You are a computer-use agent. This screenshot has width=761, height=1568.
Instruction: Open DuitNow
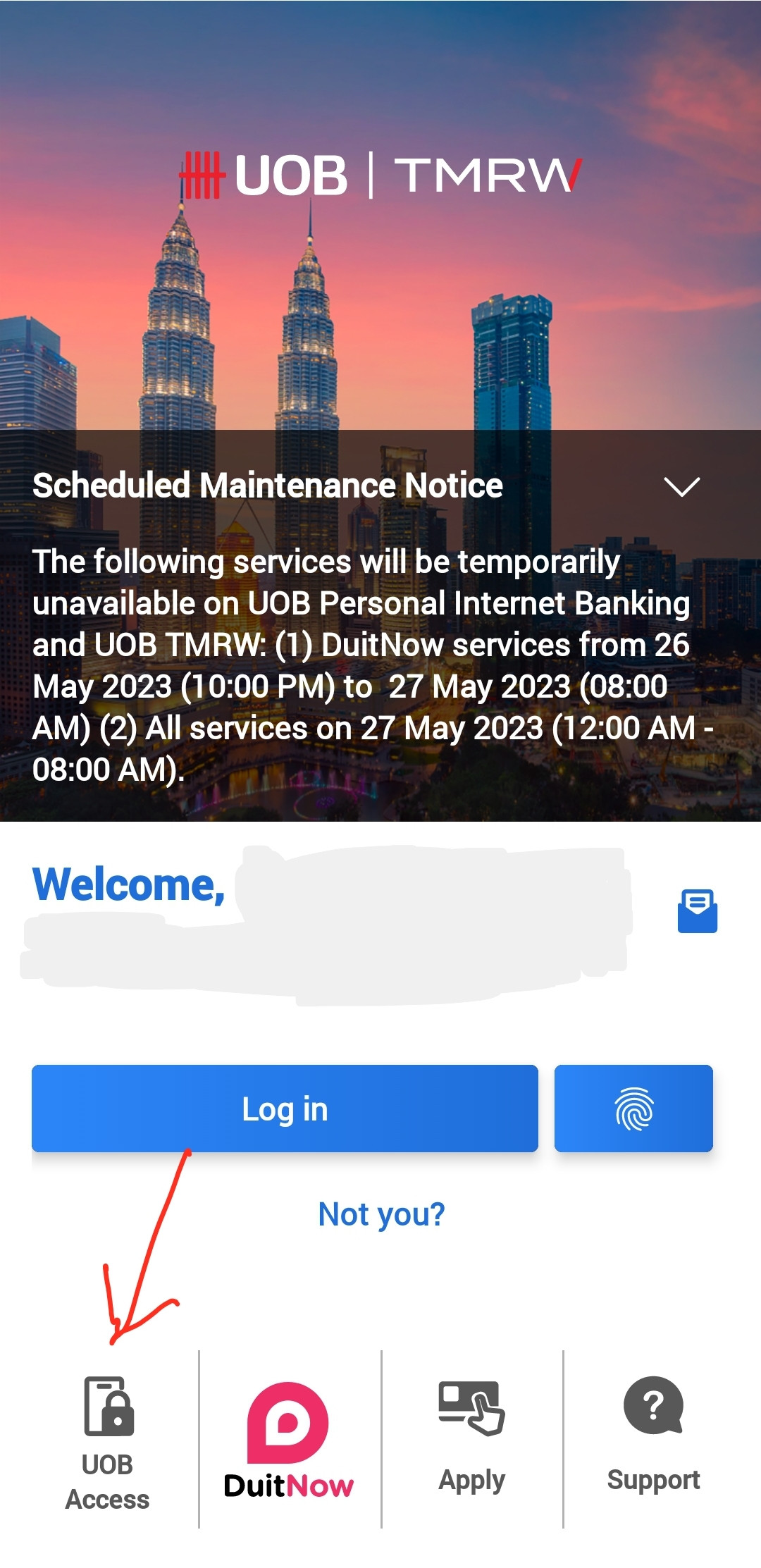click(x=289, y=1440)
